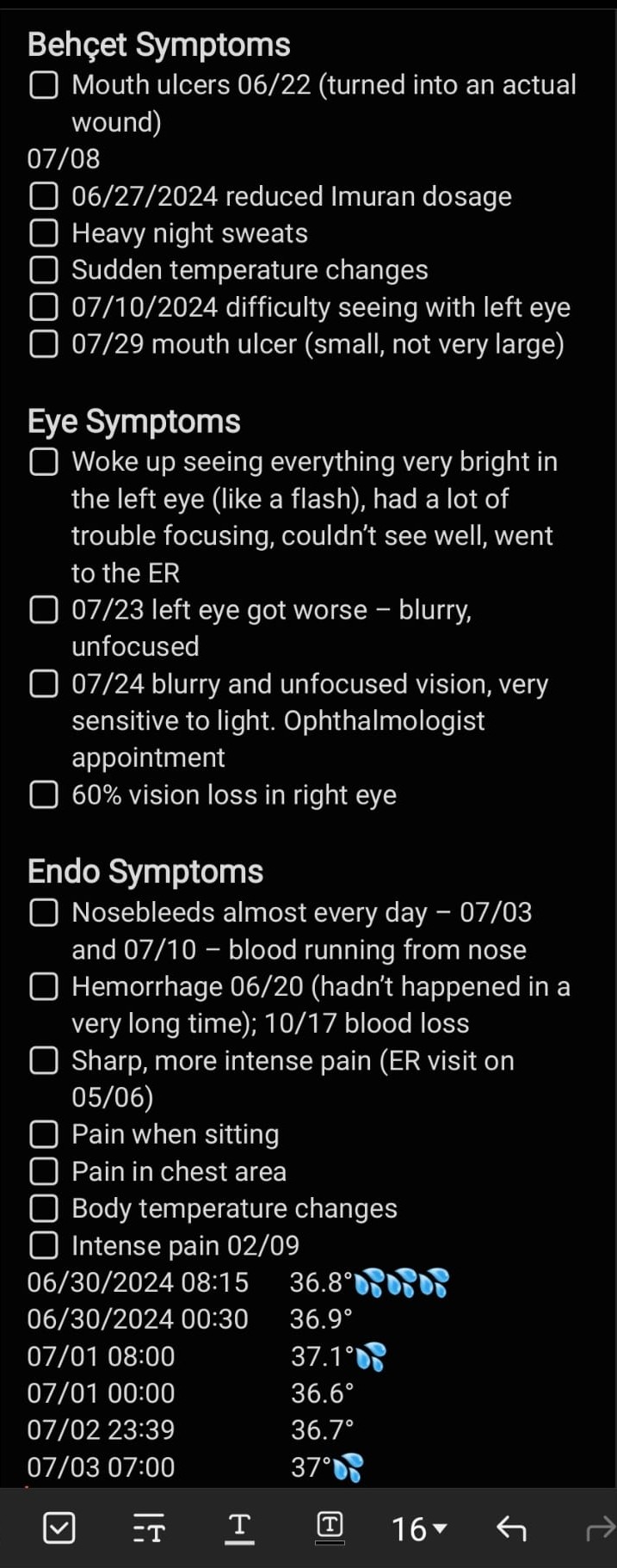The width and height of the screenshot is (617, 1568).
Task: Tick the 07/10/2024 difficulty seeing checkbox
Action: click(44, 307)
